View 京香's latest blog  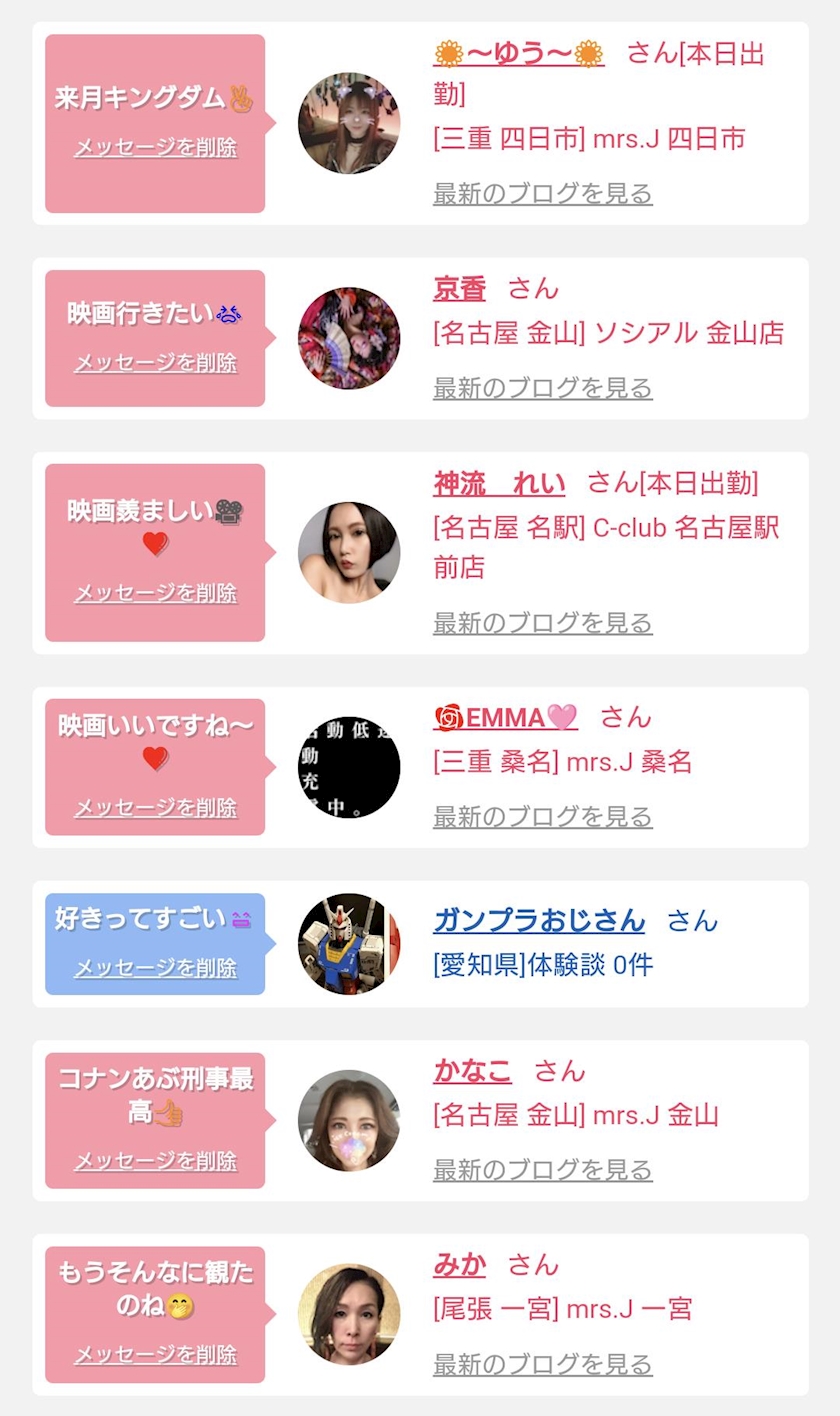[x=542, y=387]
